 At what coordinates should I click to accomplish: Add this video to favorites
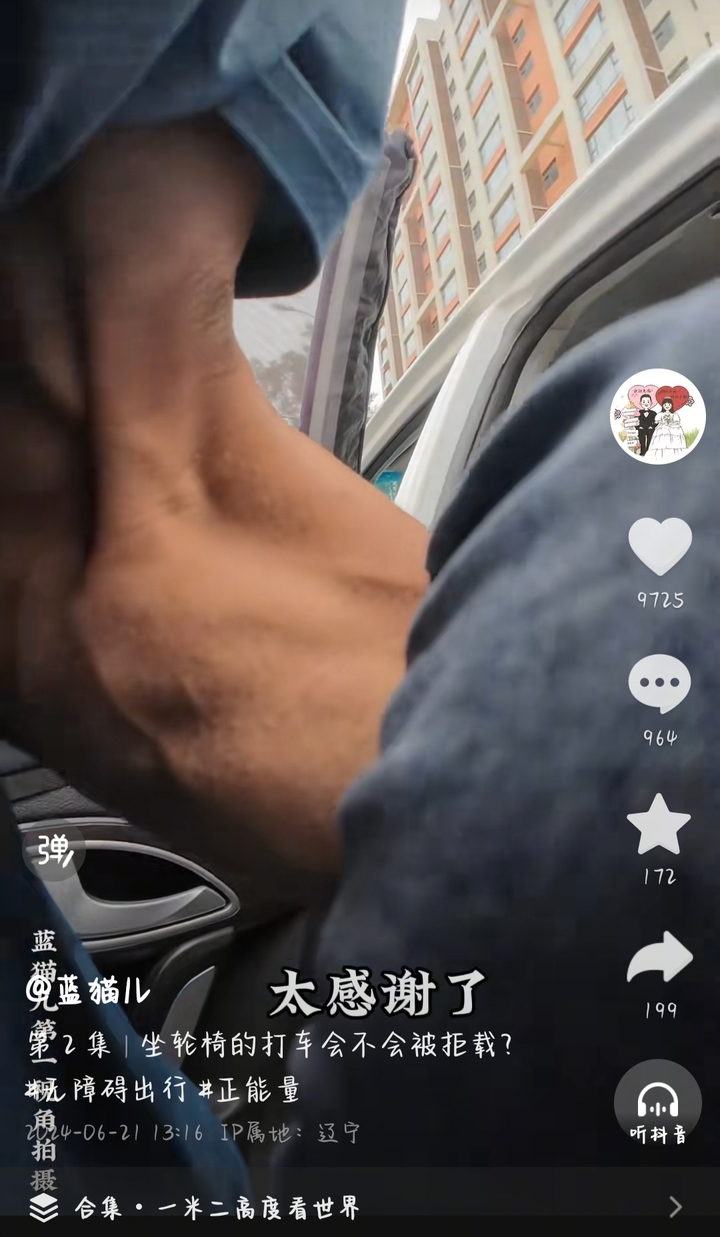659,825
